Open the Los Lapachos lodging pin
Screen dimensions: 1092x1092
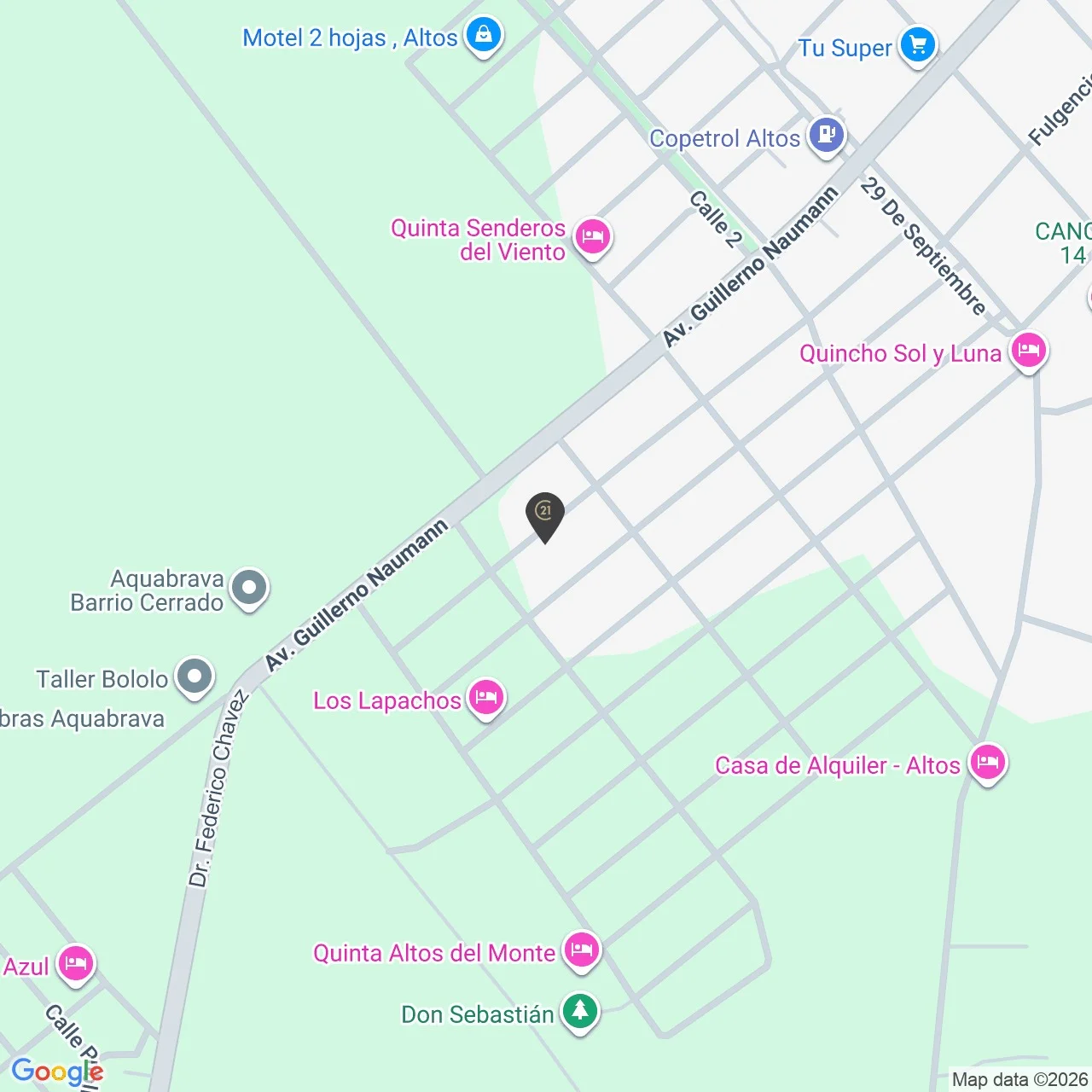point(485,698)
